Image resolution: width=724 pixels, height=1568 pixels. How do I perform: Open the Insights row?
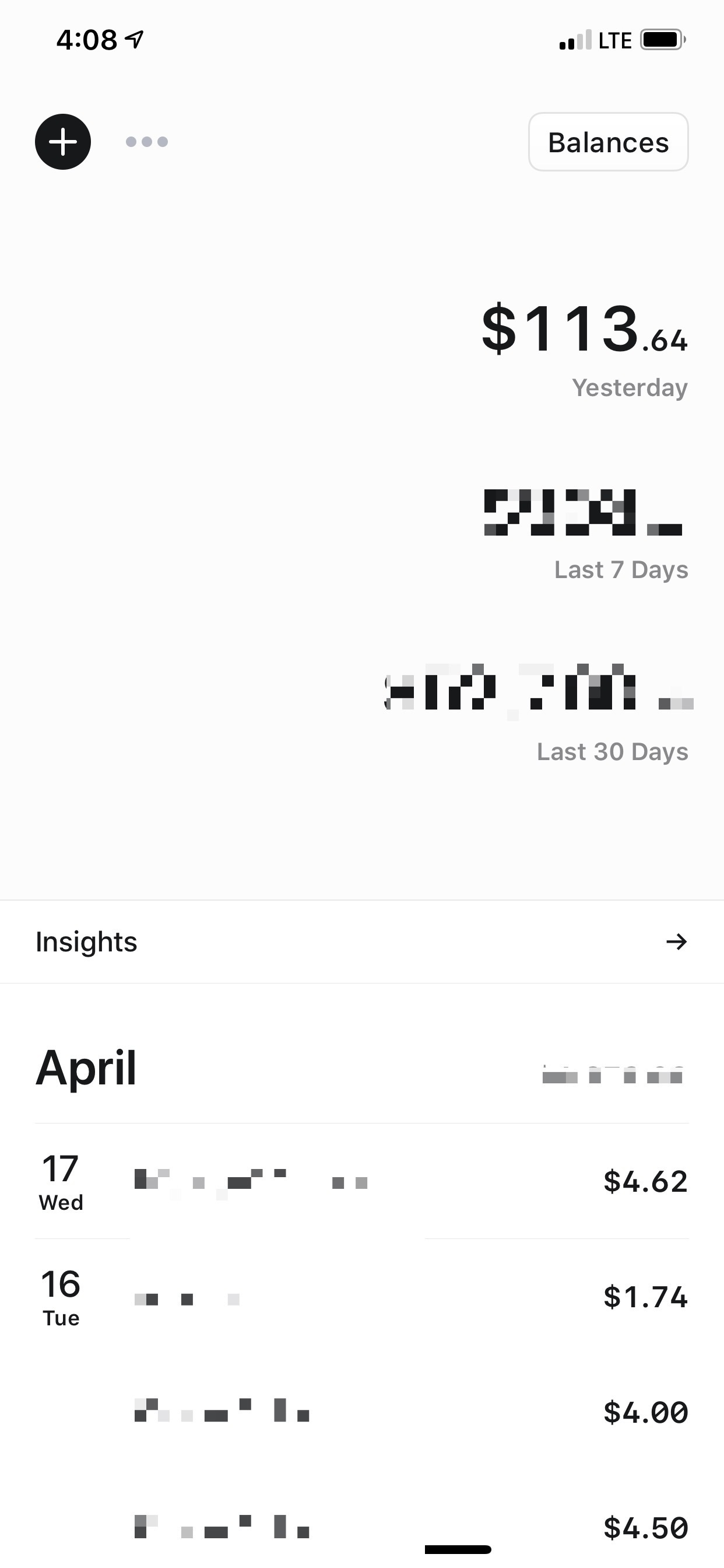(x=361, y=942)
